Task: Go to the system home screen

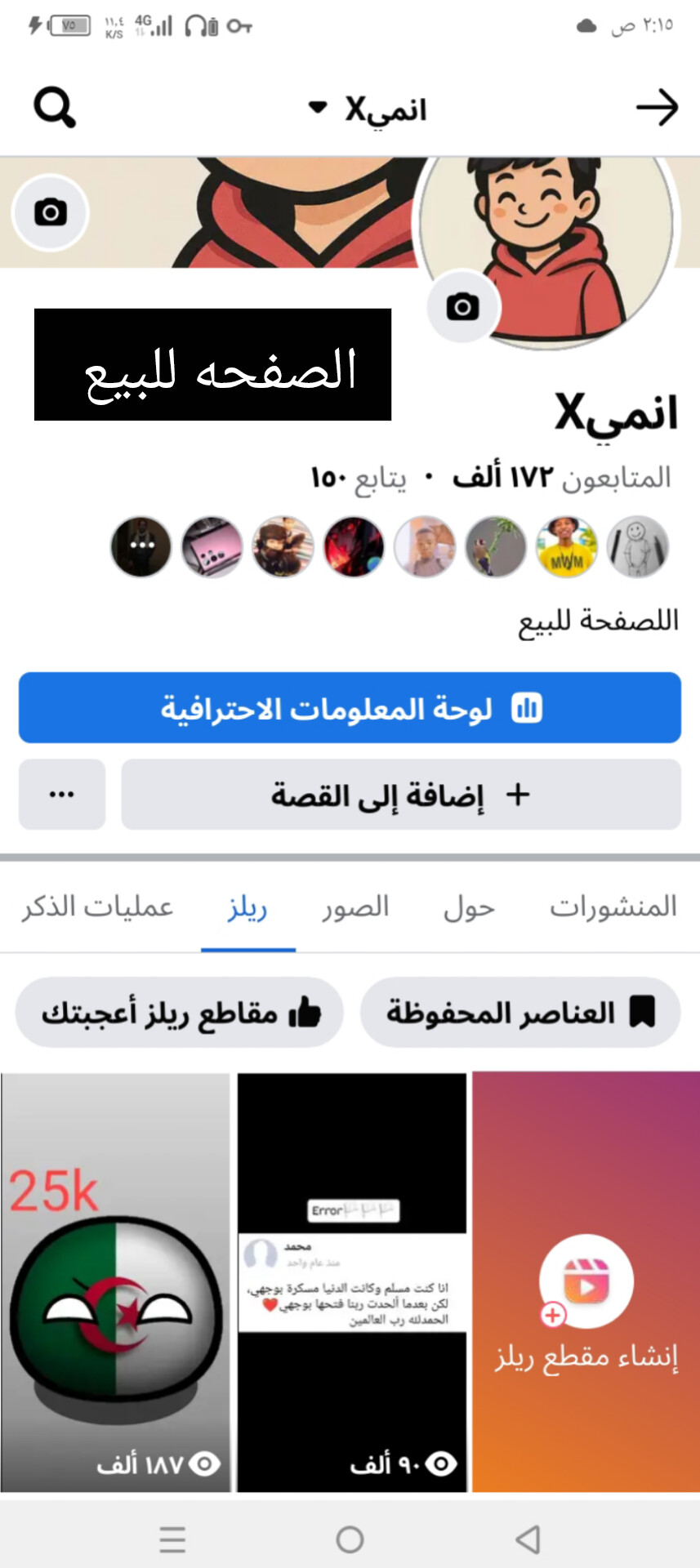Action: (350, 1539)
